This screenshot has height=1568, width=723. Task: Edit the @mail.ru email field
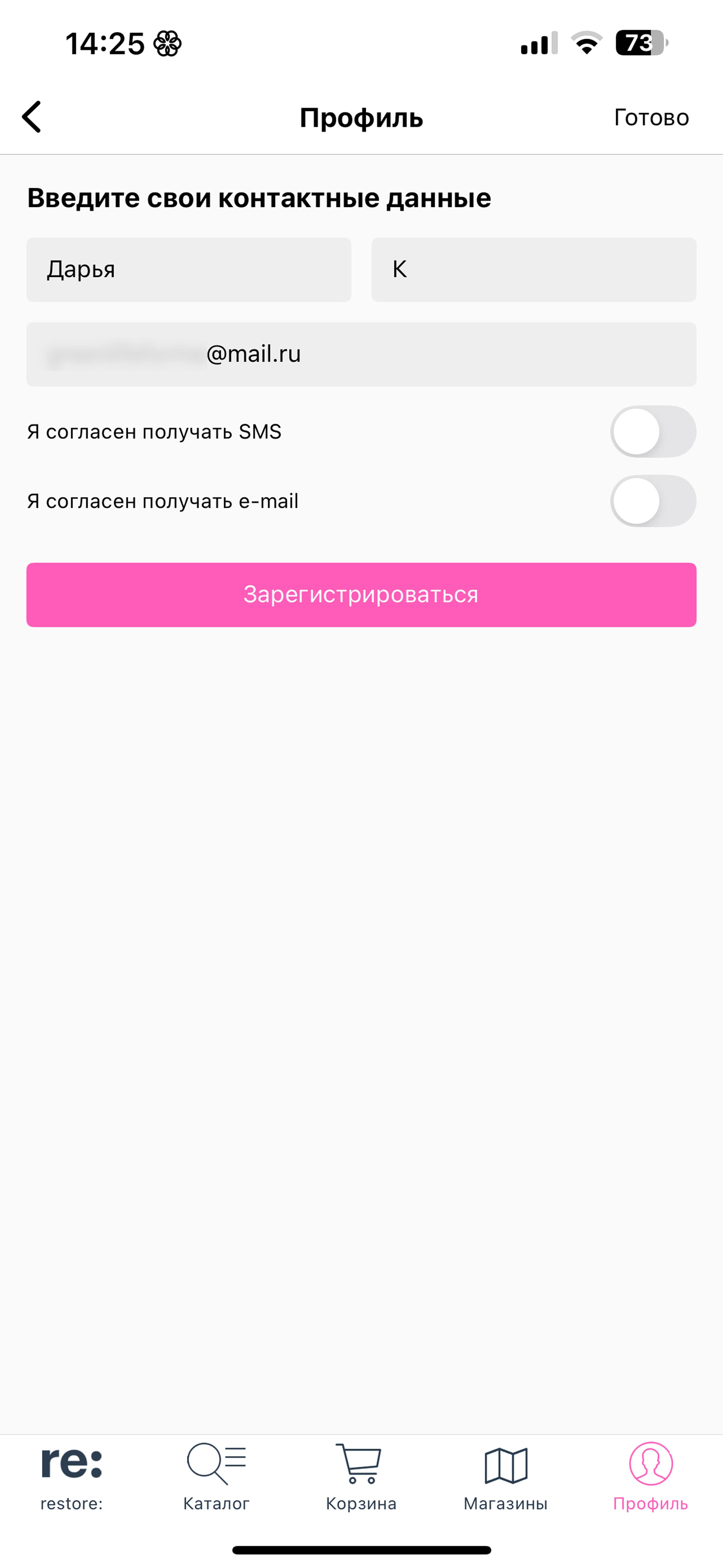(x=361, y=354)
